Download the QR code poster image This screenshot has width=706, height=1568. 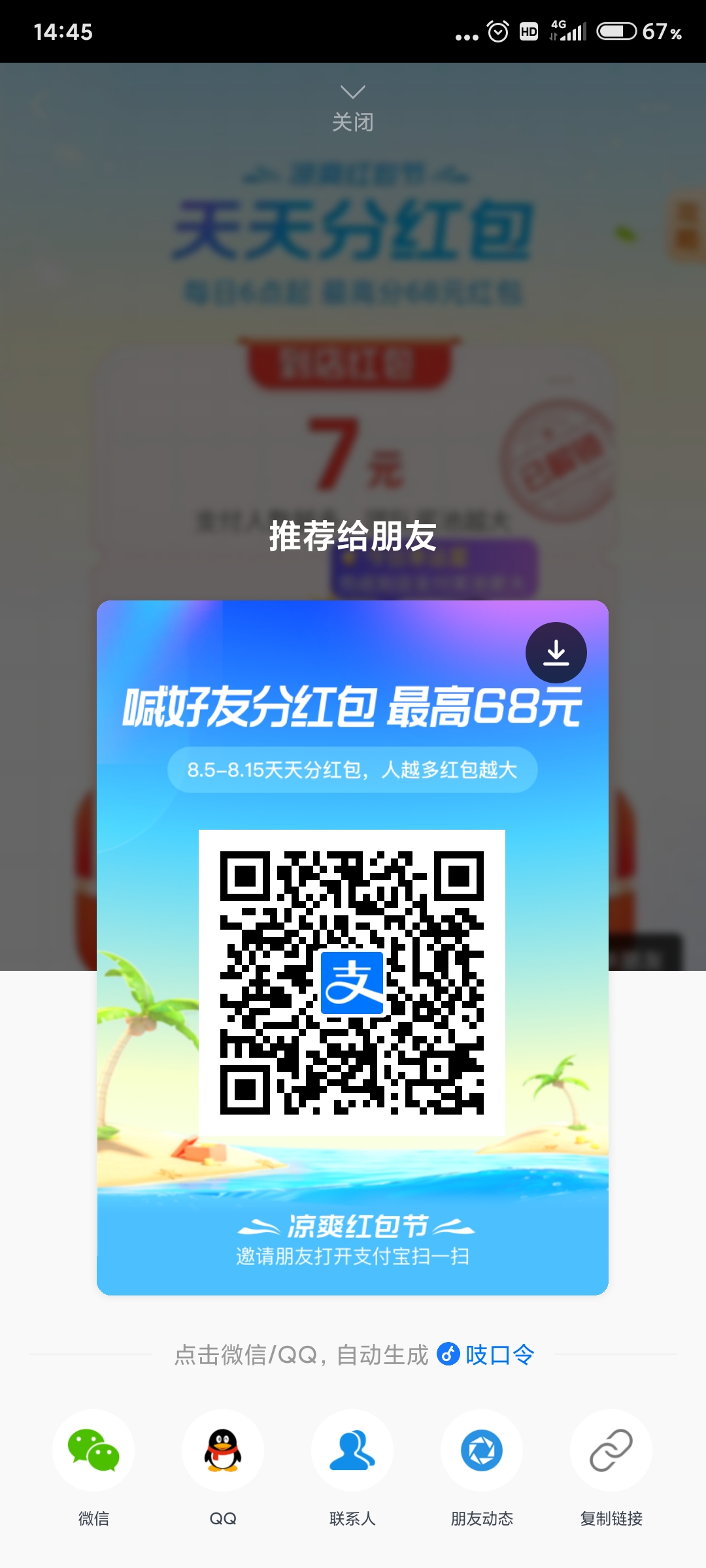[556, 653]
